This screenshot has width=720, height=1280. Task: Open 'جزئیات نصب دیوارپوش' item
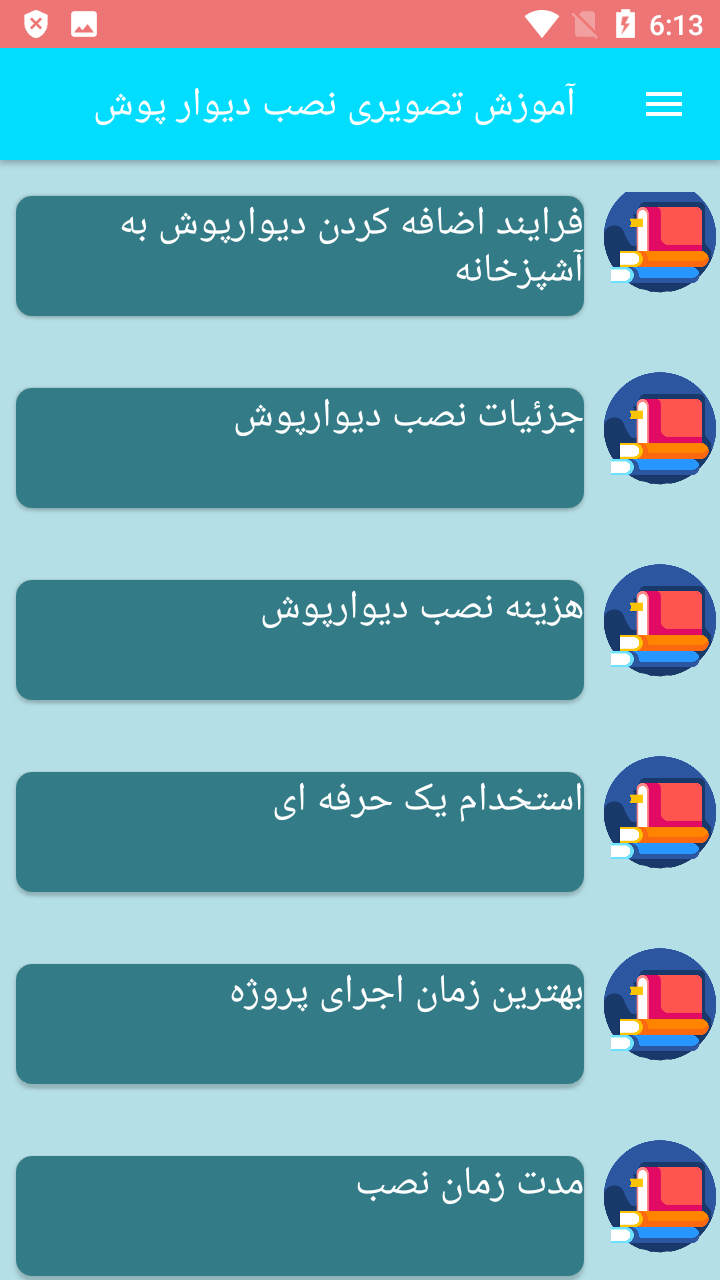[x=300, y=448]
